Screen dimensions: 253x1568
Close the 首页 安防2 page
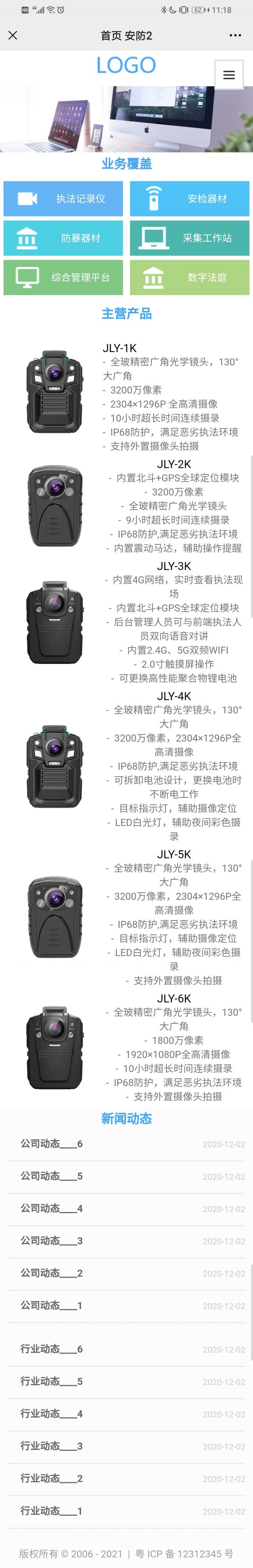point(13,35)
